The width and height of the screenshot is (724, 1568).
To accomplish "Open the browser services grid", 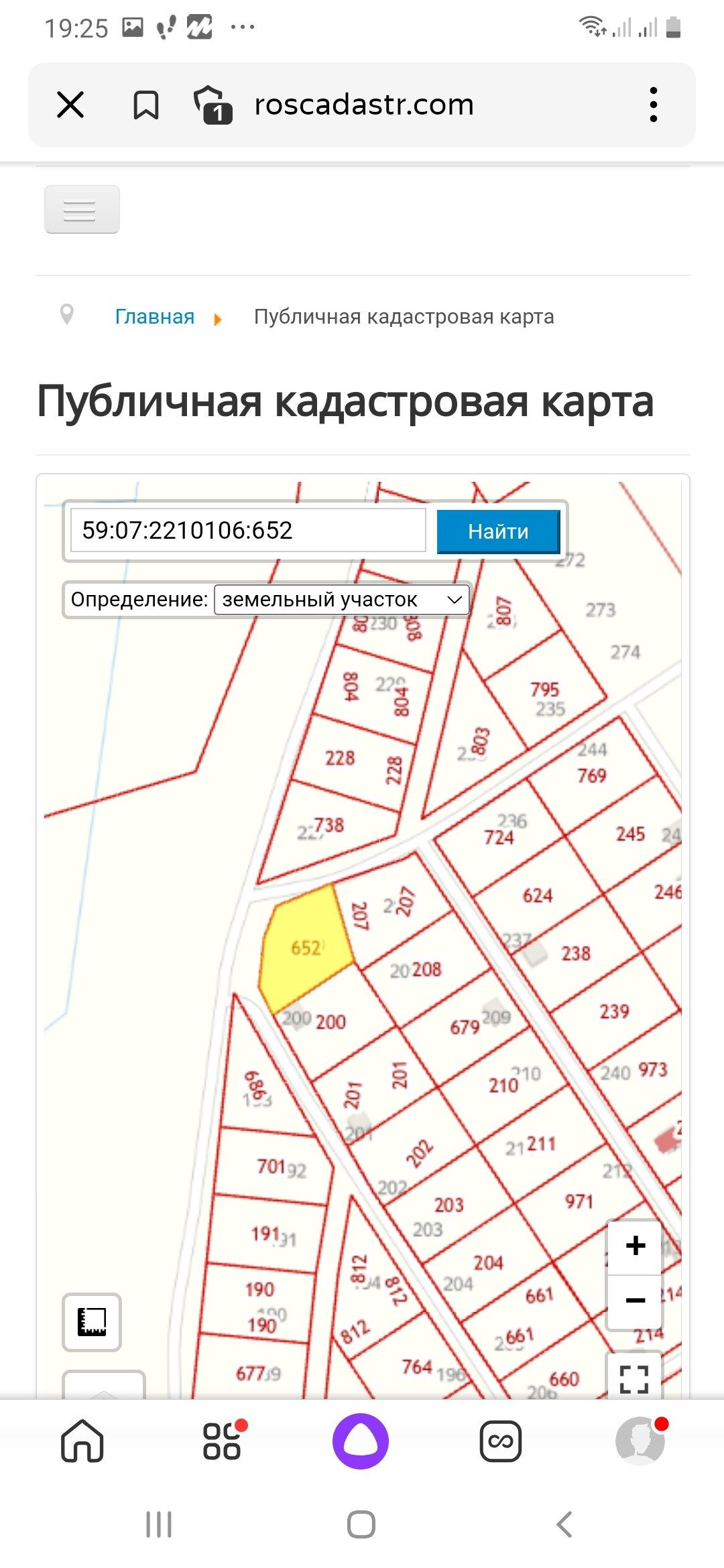I will pos(222,1440).
